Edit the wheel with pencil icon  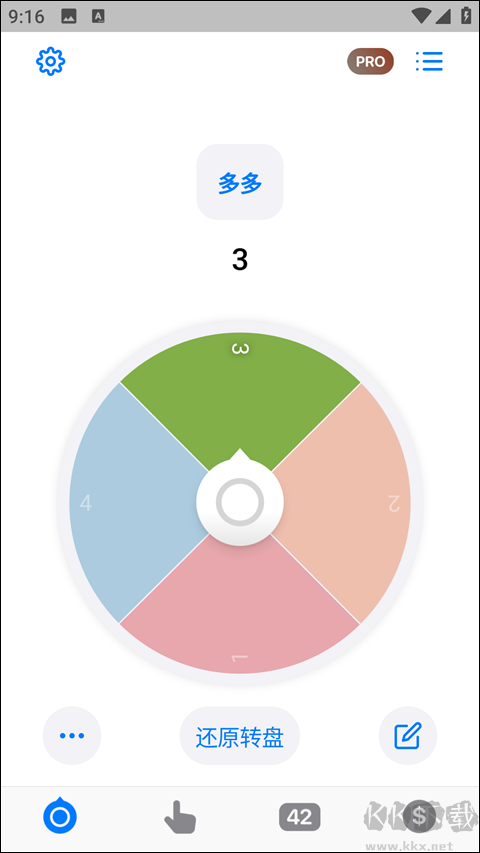[x=408, y=735]
